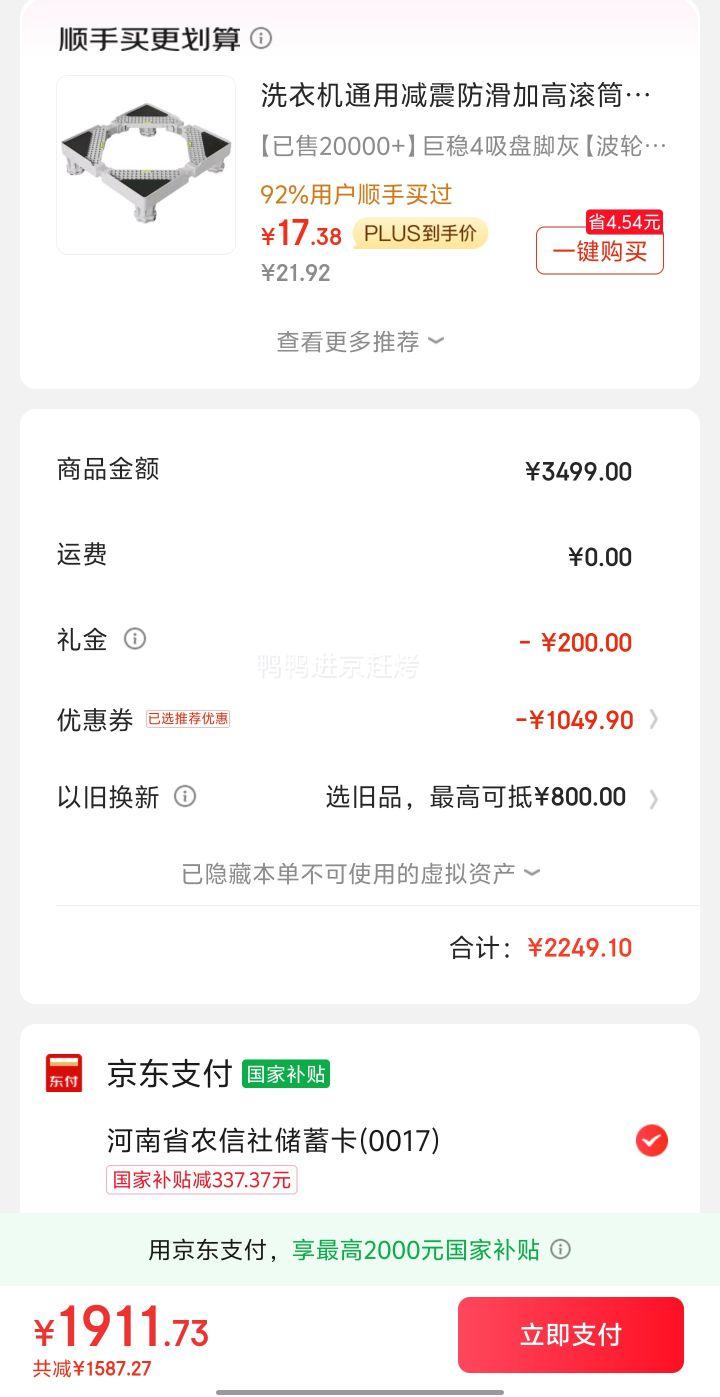The height and width of the screenshot is (1397, 720).
Task: Open the 礼金 info icon
Action: pyautogui.click(x=136, y=639)
